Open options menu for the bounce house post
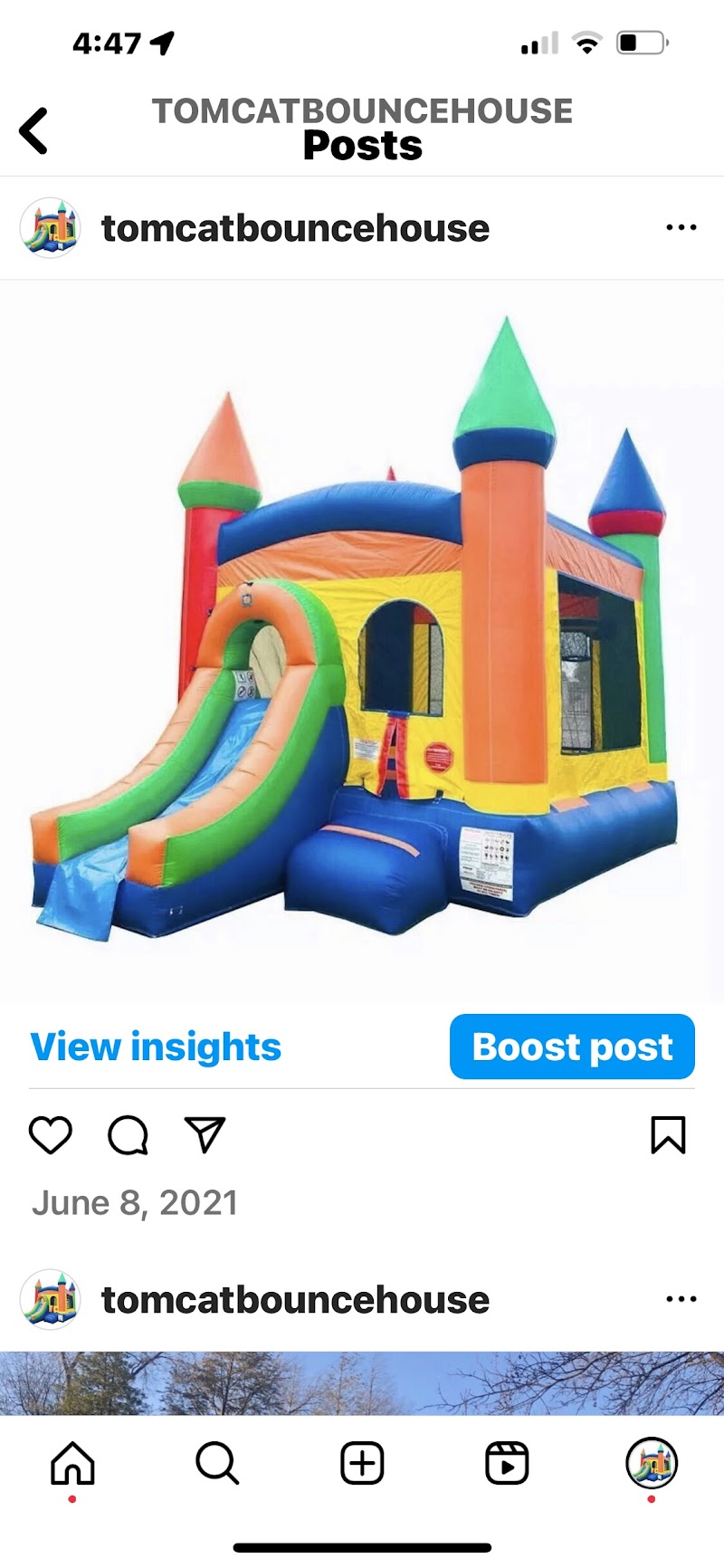Viewport: 724px width, 1568px height. pyautogui.click(x=681, y=227)
